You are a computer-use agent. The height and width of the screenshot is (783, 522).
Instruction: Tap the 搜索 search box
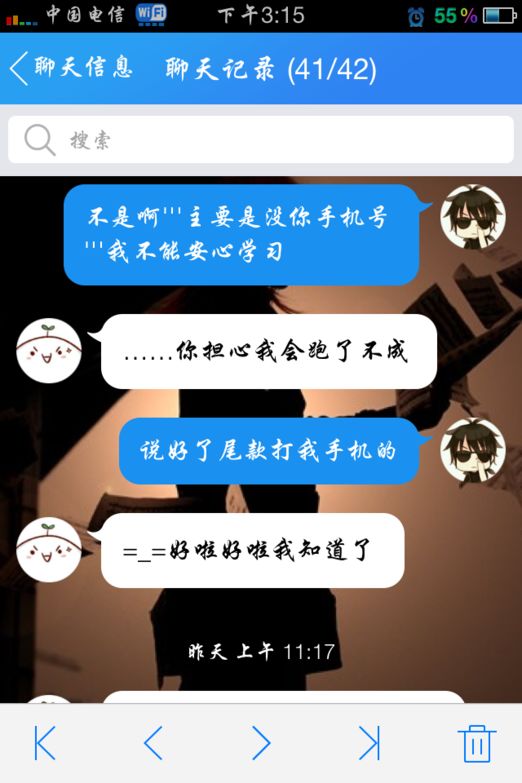pos(261,139)
